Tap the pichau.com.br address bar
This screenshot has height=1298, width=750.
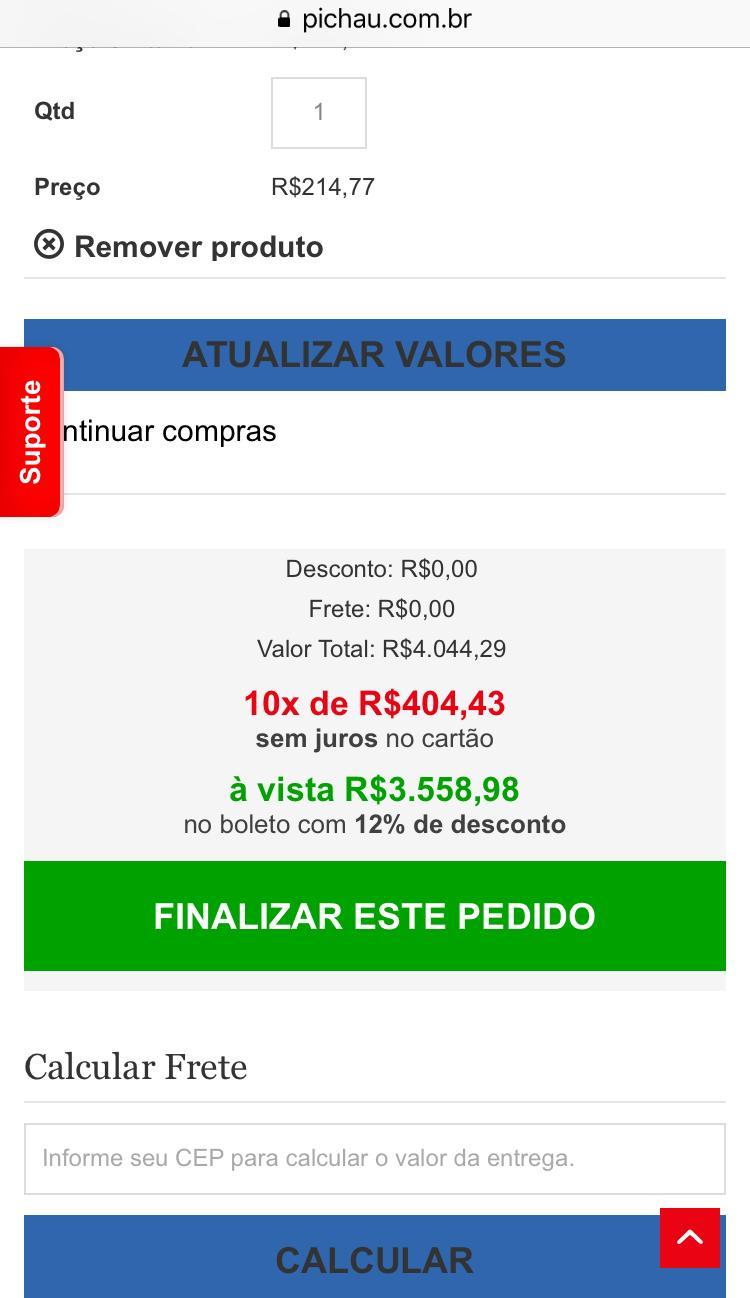click(375, 19)
